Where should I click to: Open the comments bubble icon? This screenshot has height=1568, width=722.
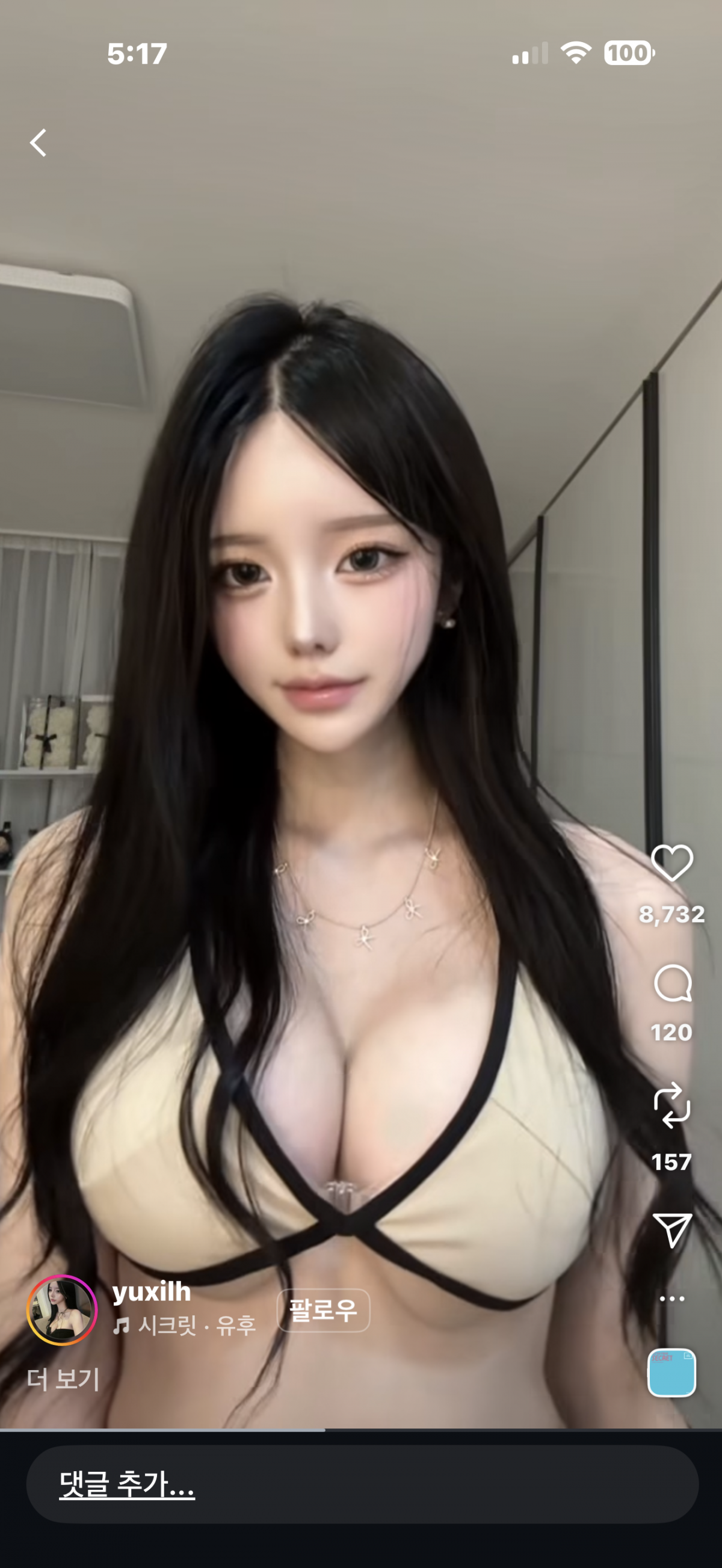pyautogui.click(x=672, y=983)
